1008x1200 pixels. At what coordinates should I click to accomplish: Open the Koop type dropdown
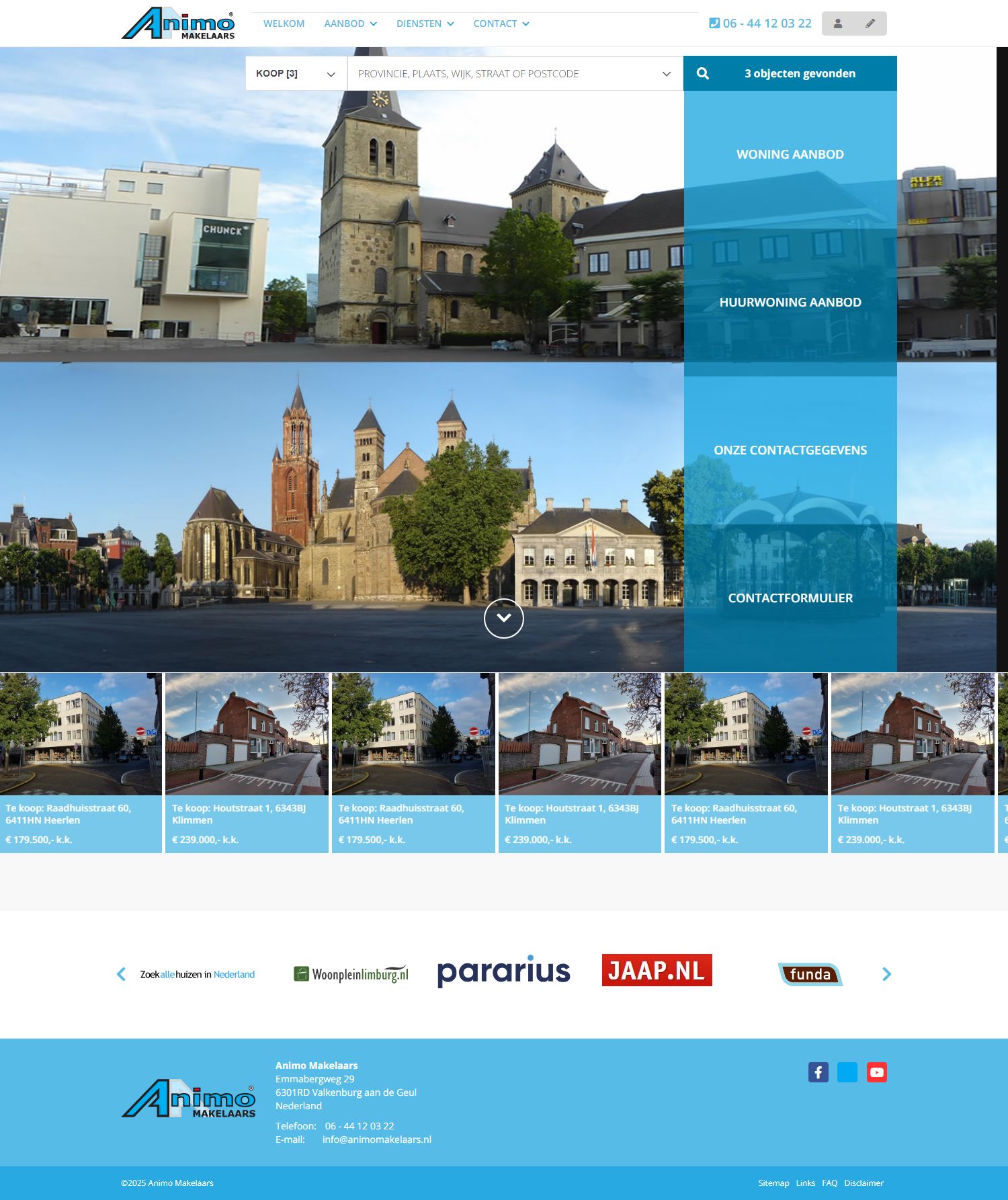click(x=296, y=73)
